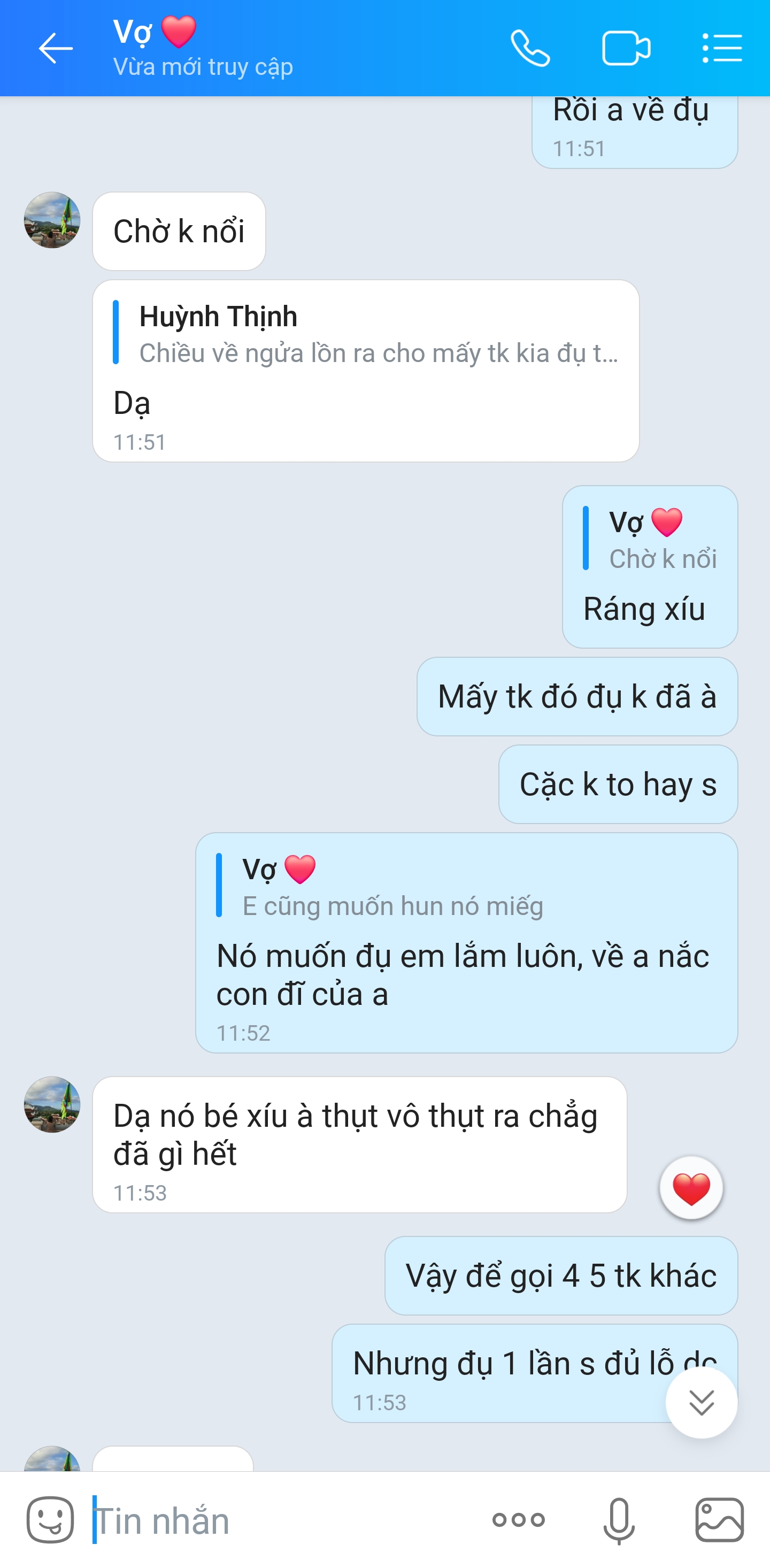
Task: Open the sticker and emoji picker
Action: tap(50, 1520)
